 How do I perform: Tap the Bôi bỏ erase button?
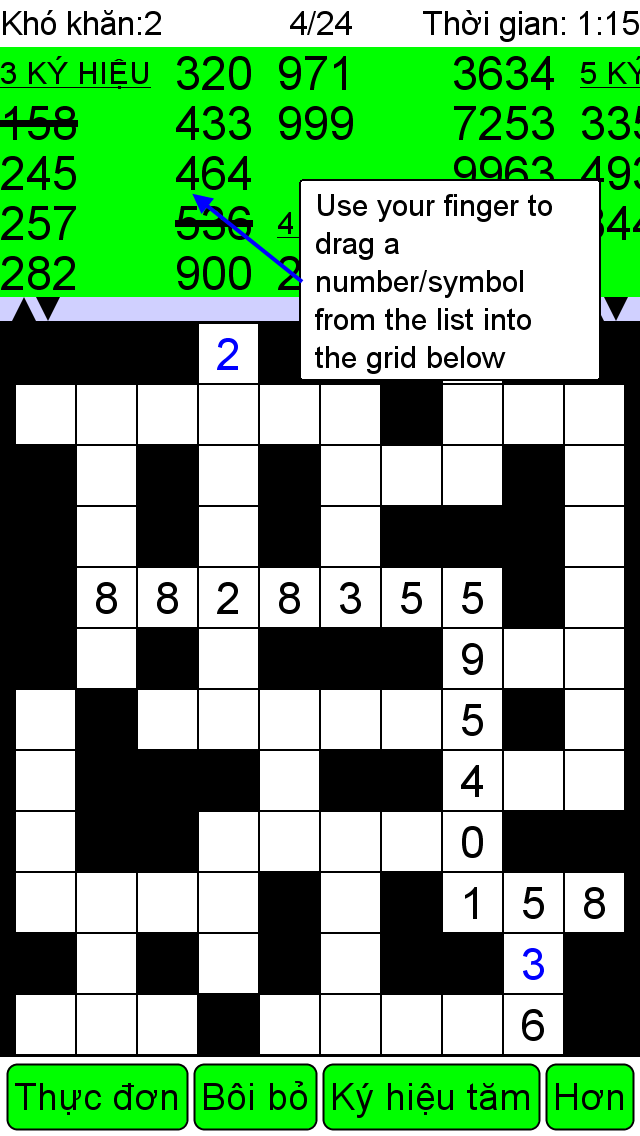255,1097
